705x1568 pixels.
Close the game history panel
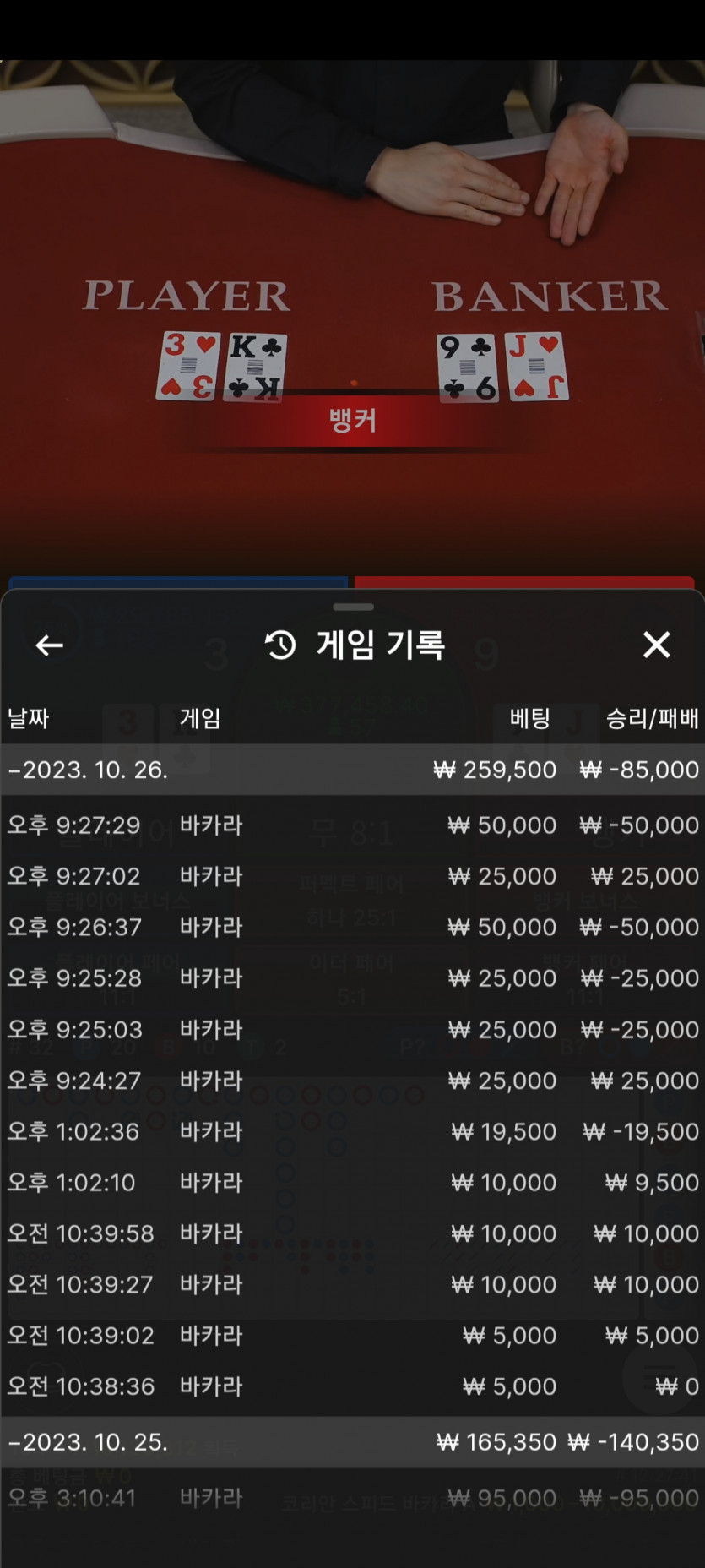click(656, 645)
